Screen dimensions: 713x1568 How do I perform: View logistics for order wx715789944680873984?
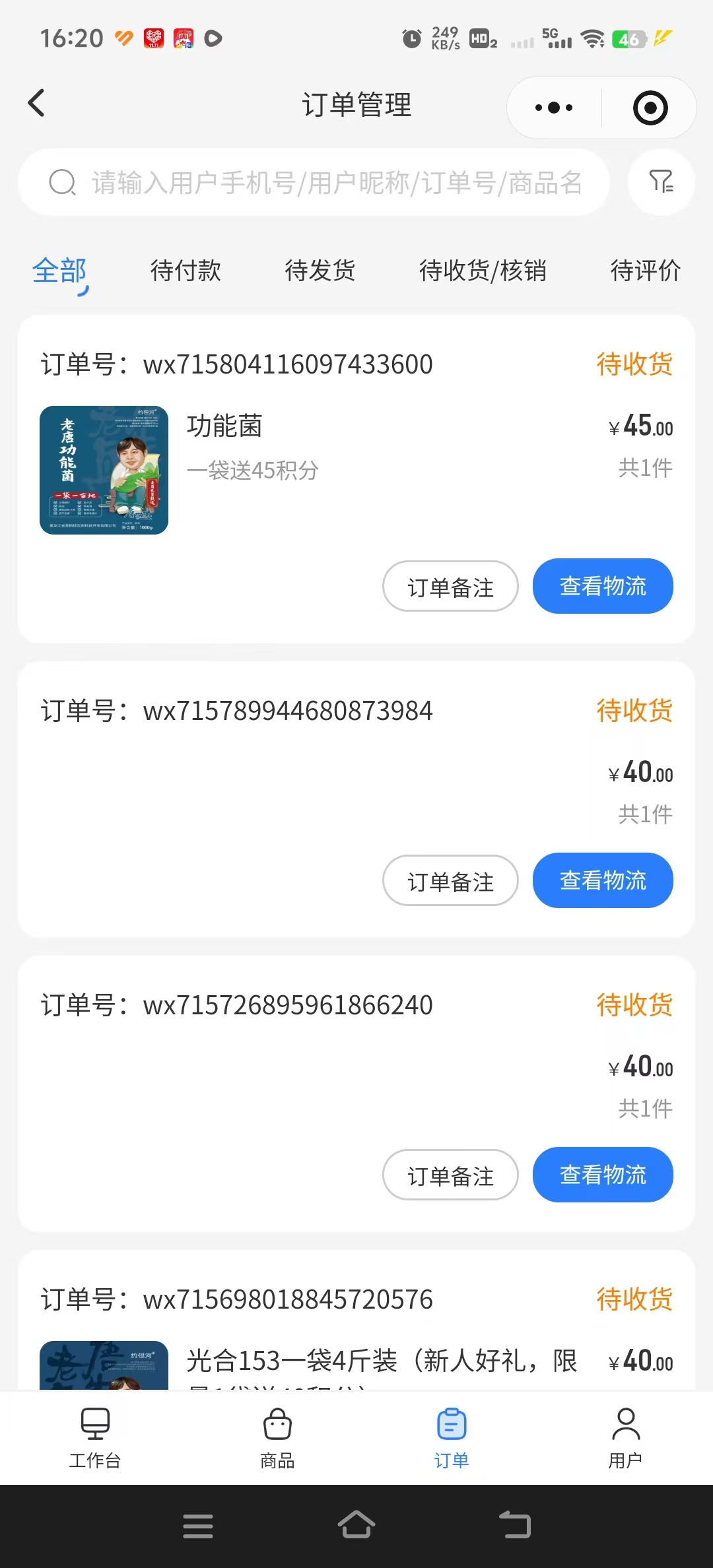pos(603,880)
